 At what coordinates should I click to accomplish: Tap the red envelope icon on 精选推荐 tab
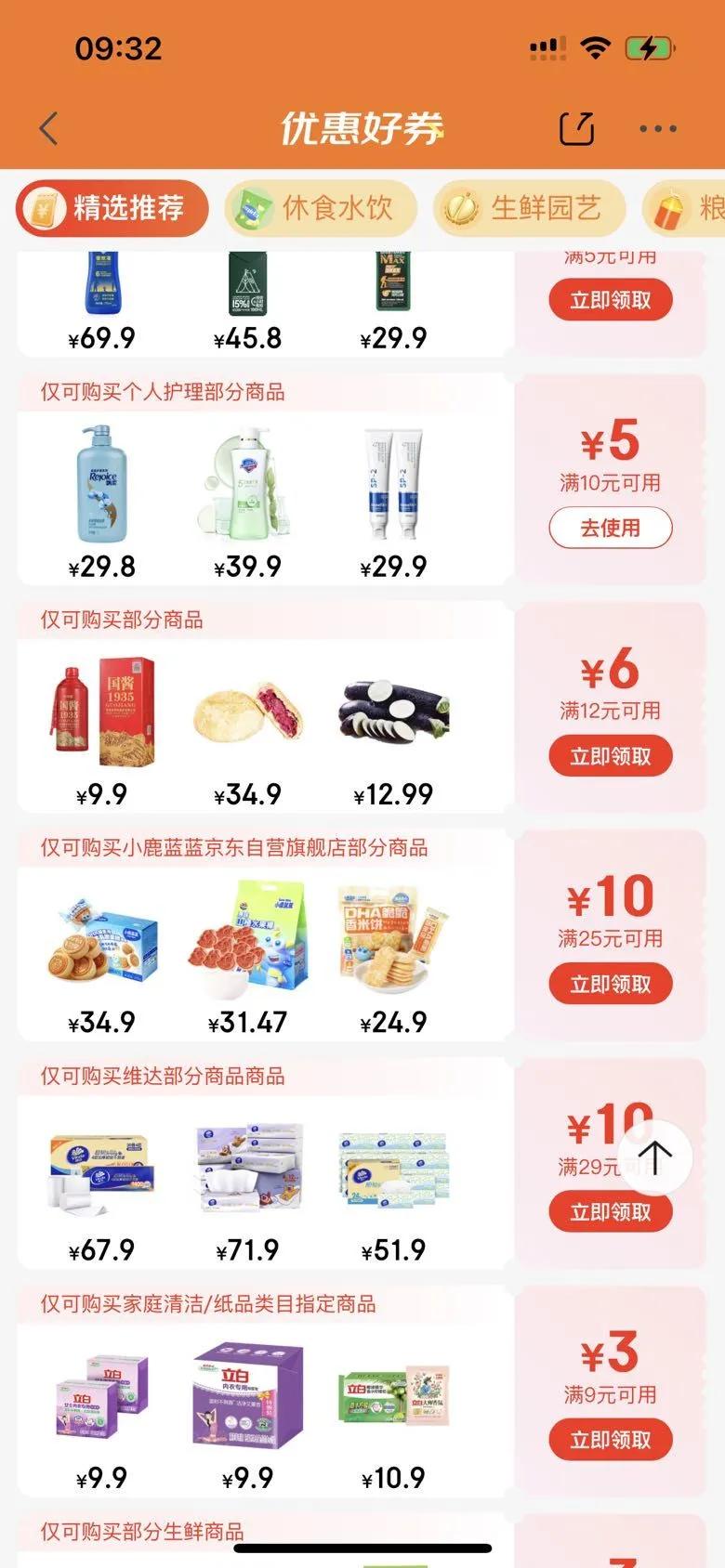coord(44,208)
